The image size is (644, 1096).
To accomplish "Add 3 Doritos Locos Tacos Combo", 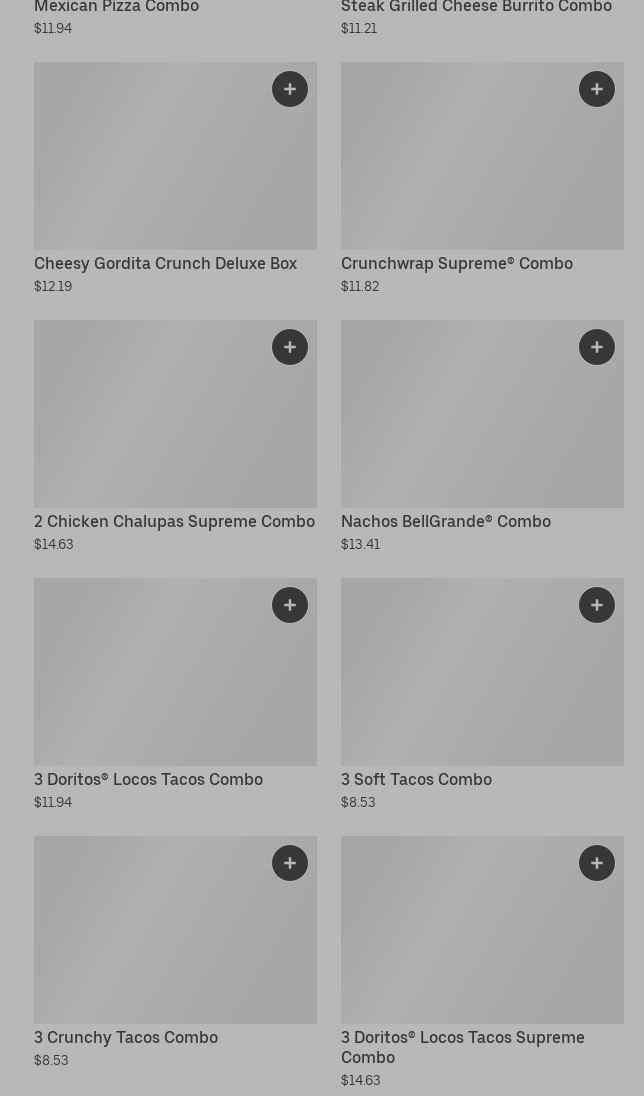I will tap(290, 605).
